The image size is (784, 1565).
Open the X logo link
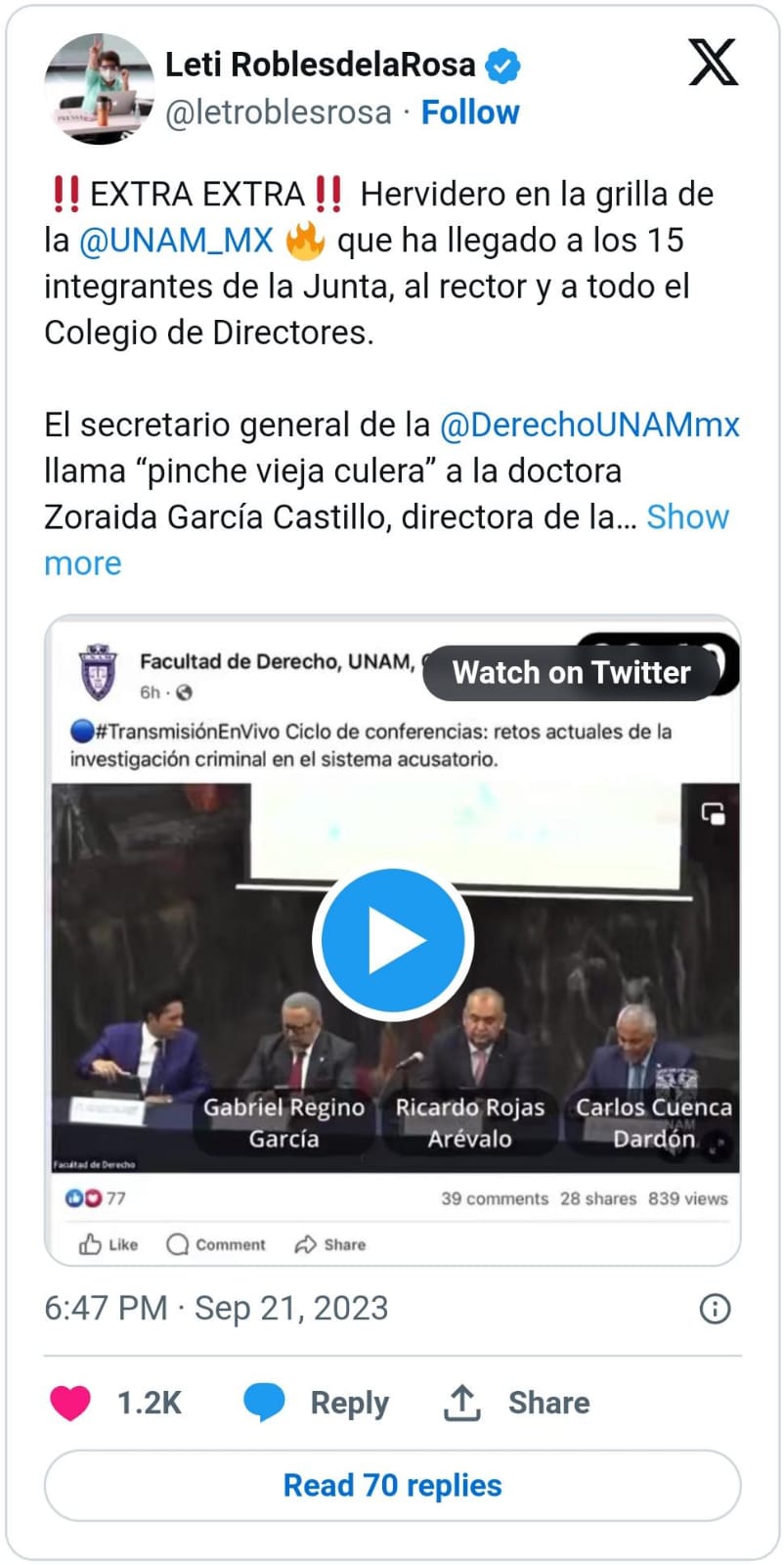tap(714, 64)
